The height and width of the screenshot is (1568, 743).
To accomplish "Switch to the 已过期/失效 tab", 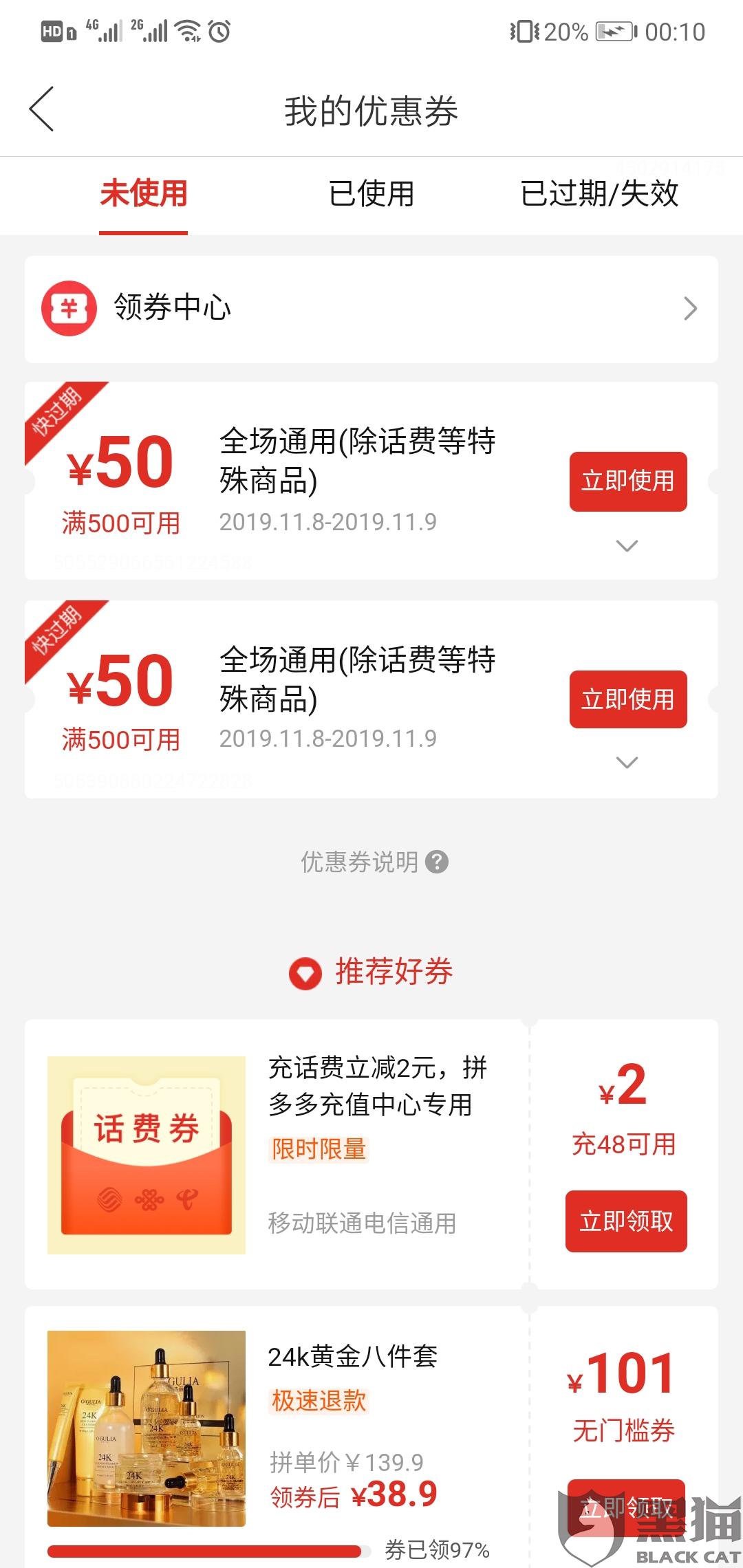I will [599, 193].
